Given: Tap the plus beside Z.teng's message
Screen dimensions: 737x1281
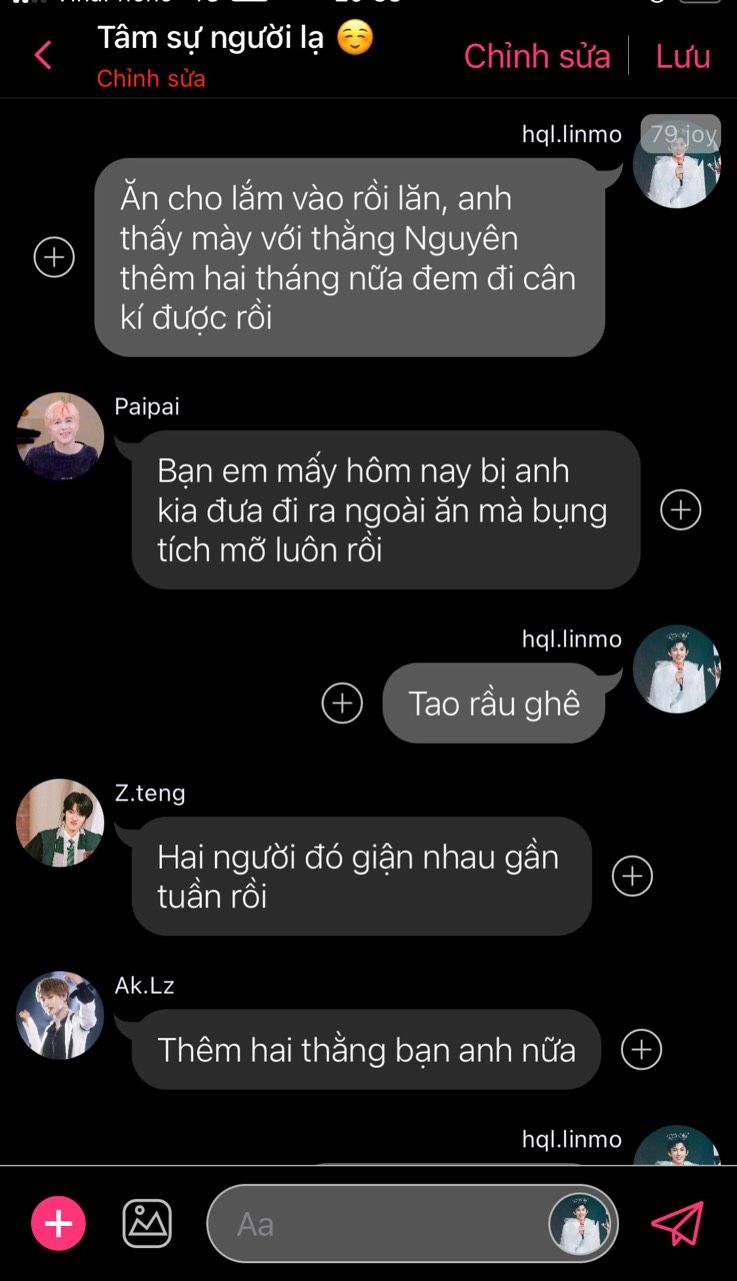Looking at the screenshot, I should tap(632, 876).
